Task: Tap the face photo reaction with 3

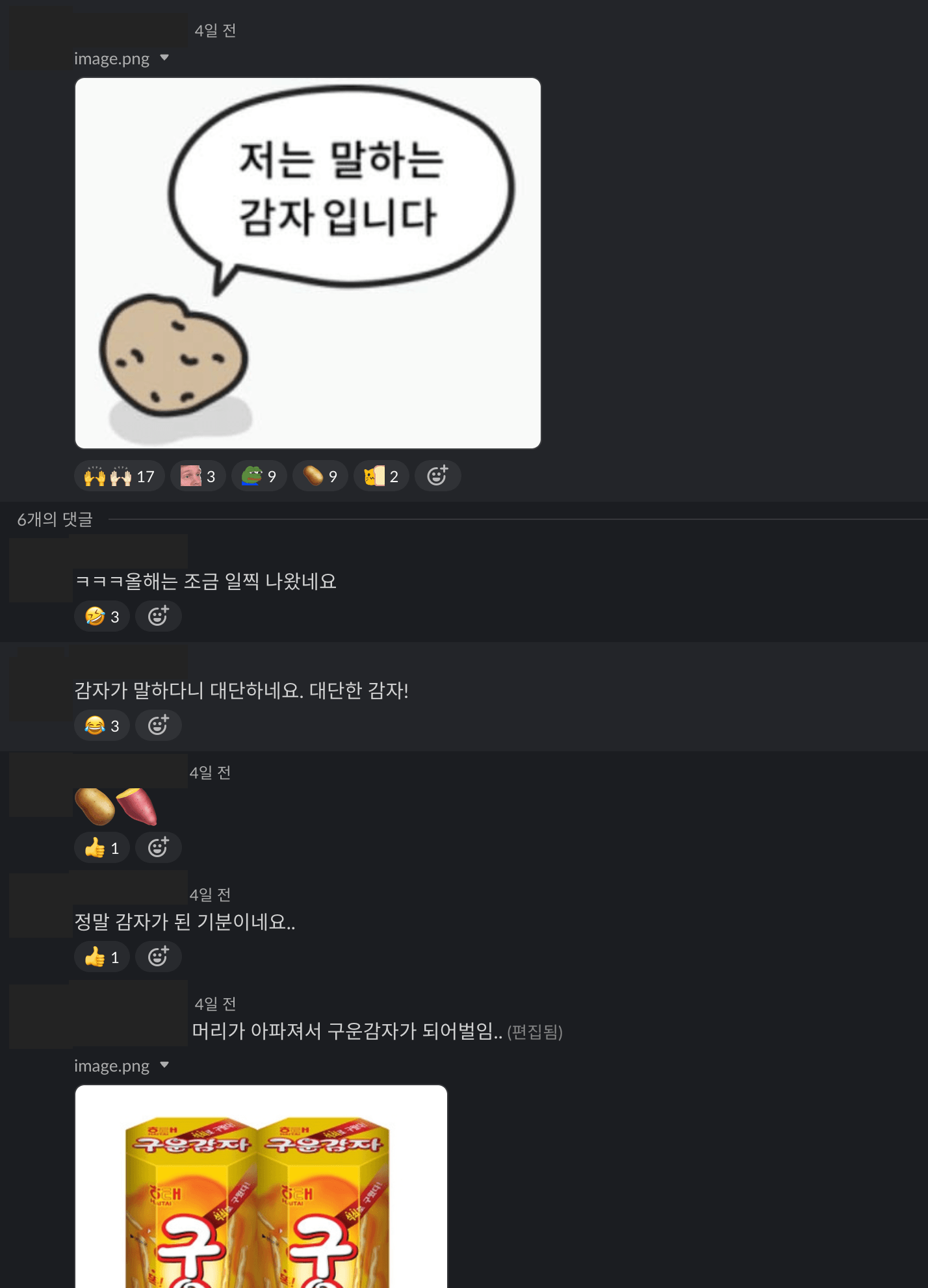Action: tap(198, 476)
